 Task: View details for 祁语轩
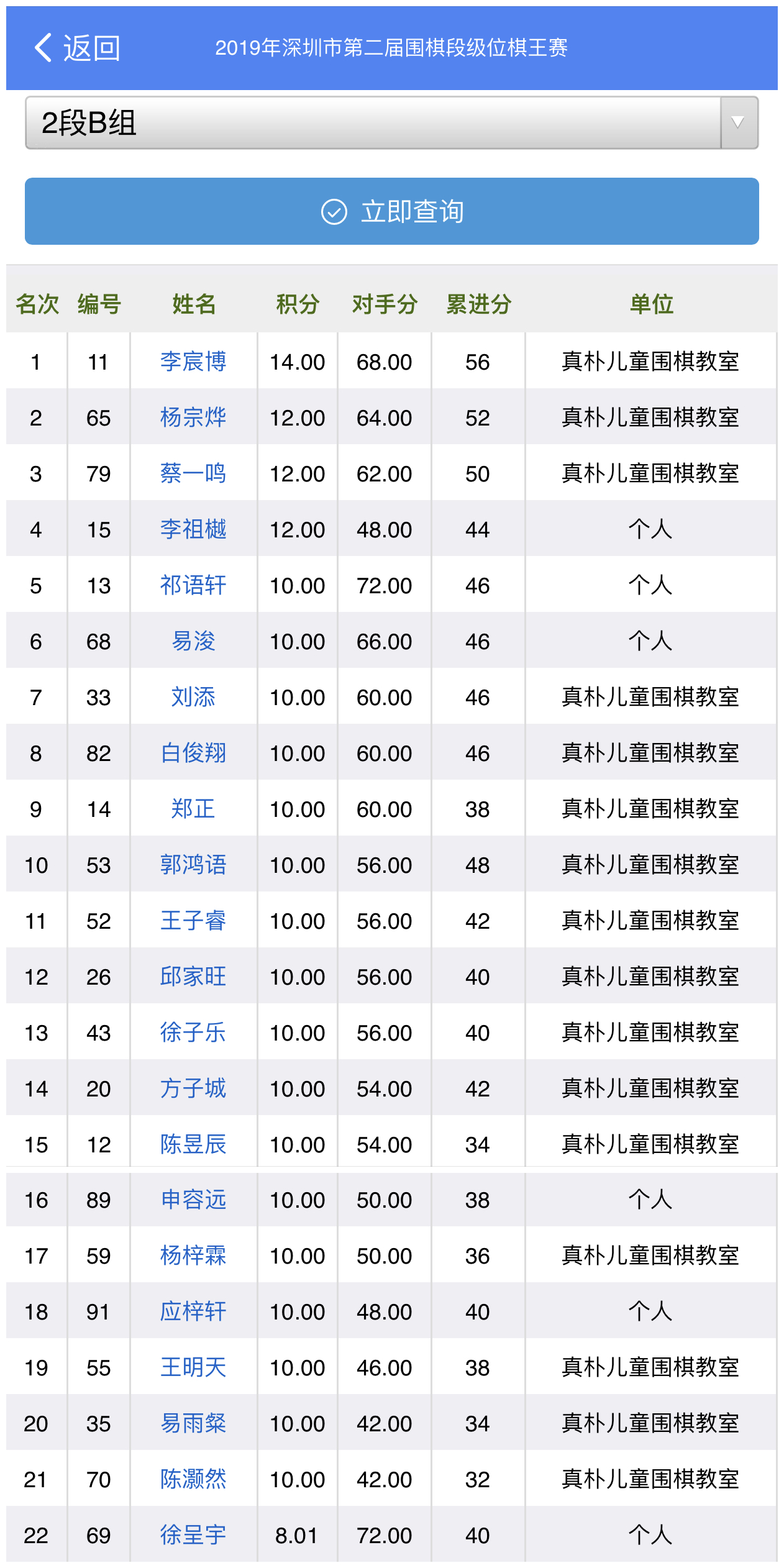pyautogui.click(x=193, y=585)
